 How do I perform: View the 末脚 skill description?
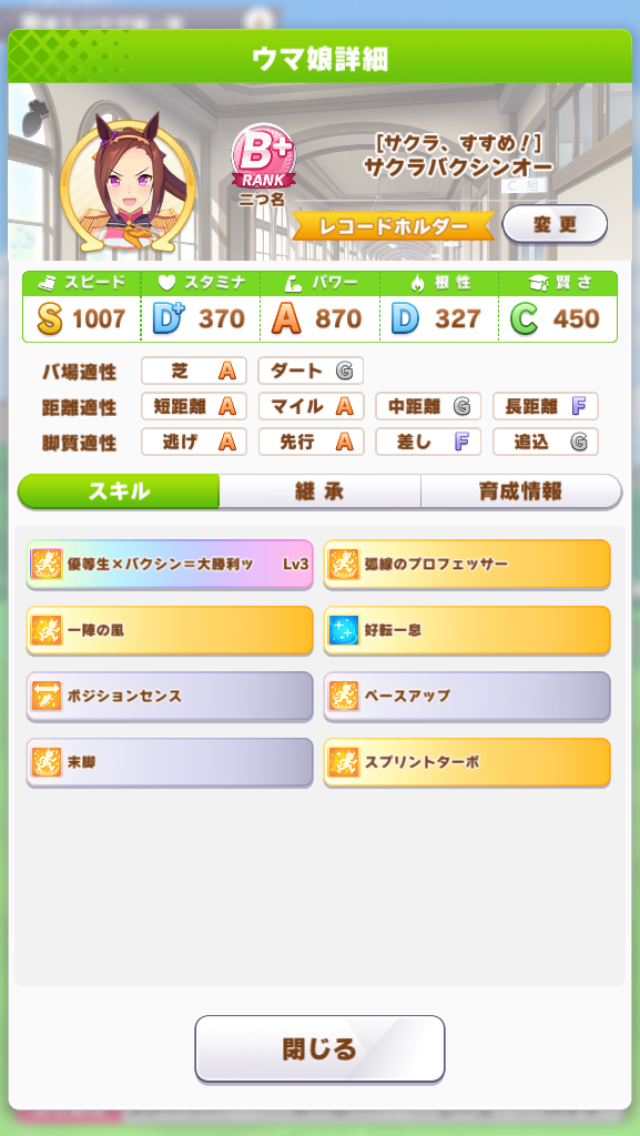click(170, 762)
